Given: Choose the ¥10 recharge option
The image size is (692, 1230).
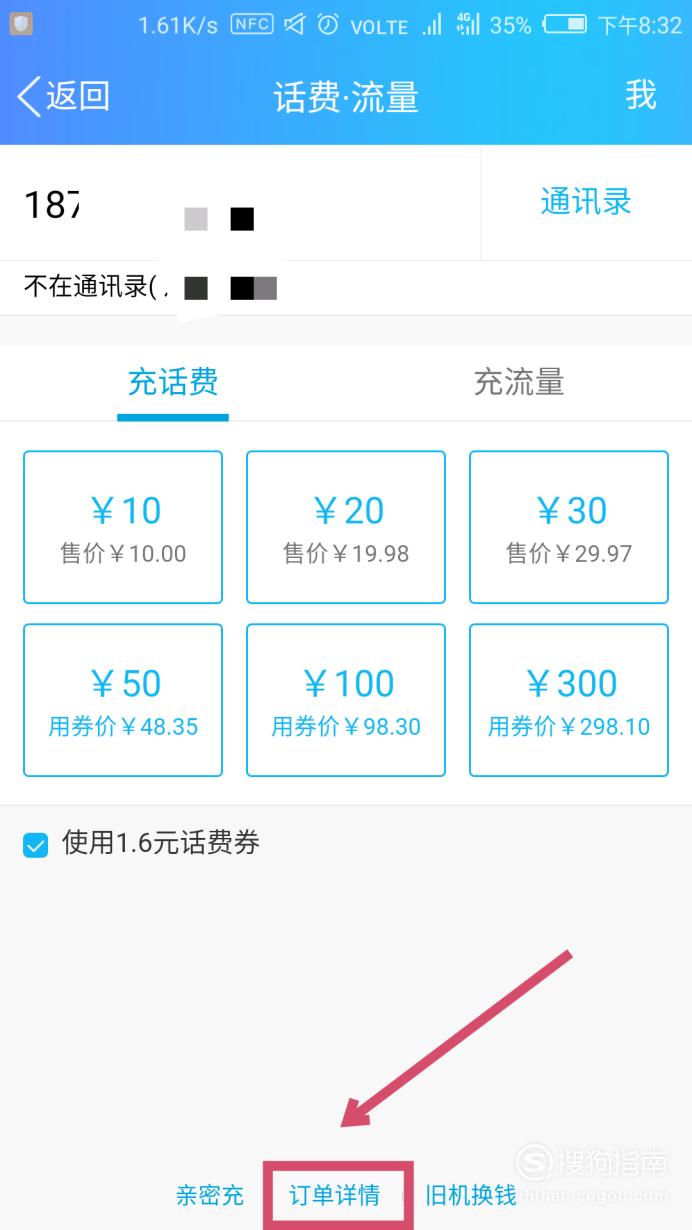Looking at the screenshot, I should coord(123,527).
